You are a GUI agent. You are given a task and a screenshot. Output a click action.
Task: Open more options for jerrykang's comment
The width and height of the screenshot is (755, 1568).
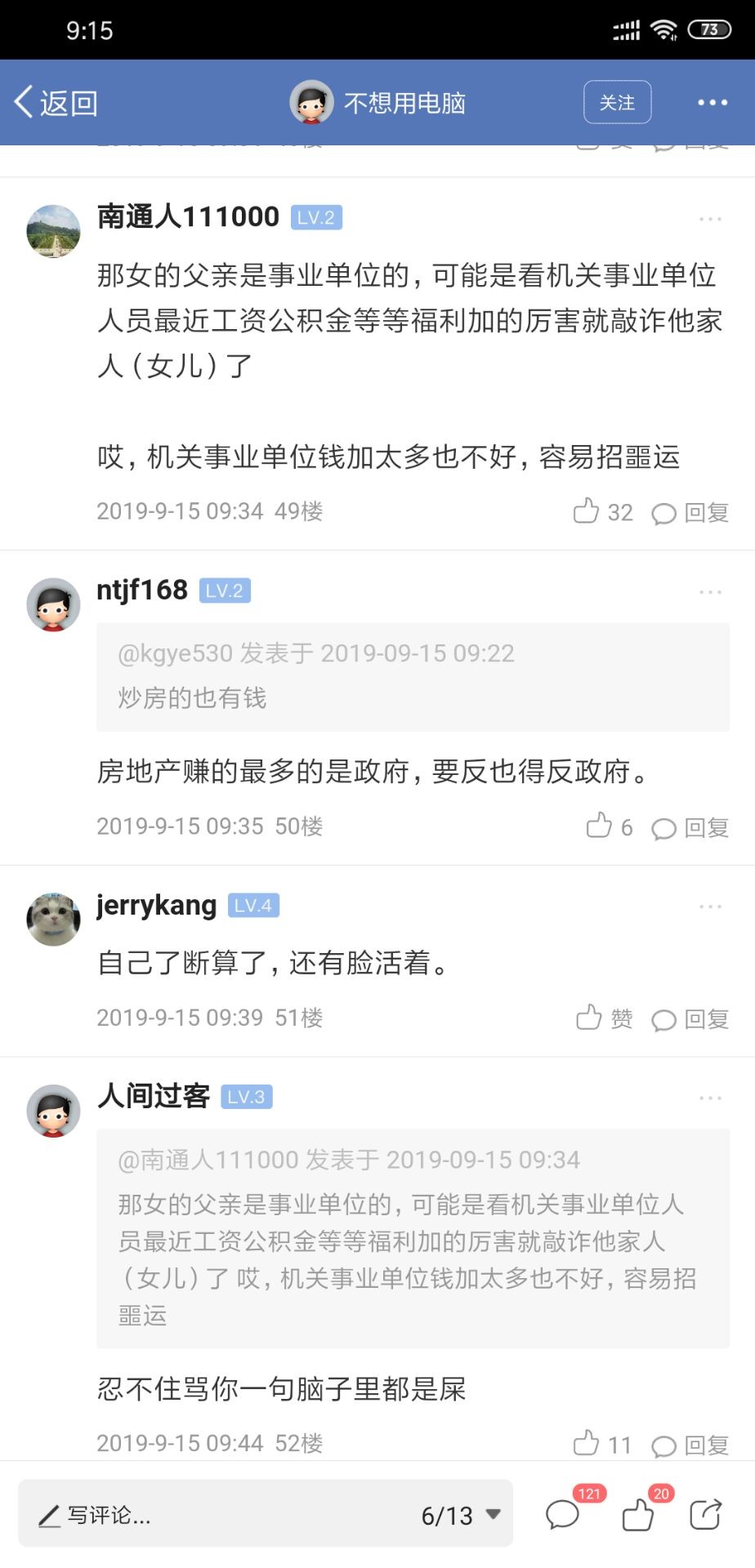point(710,906)
